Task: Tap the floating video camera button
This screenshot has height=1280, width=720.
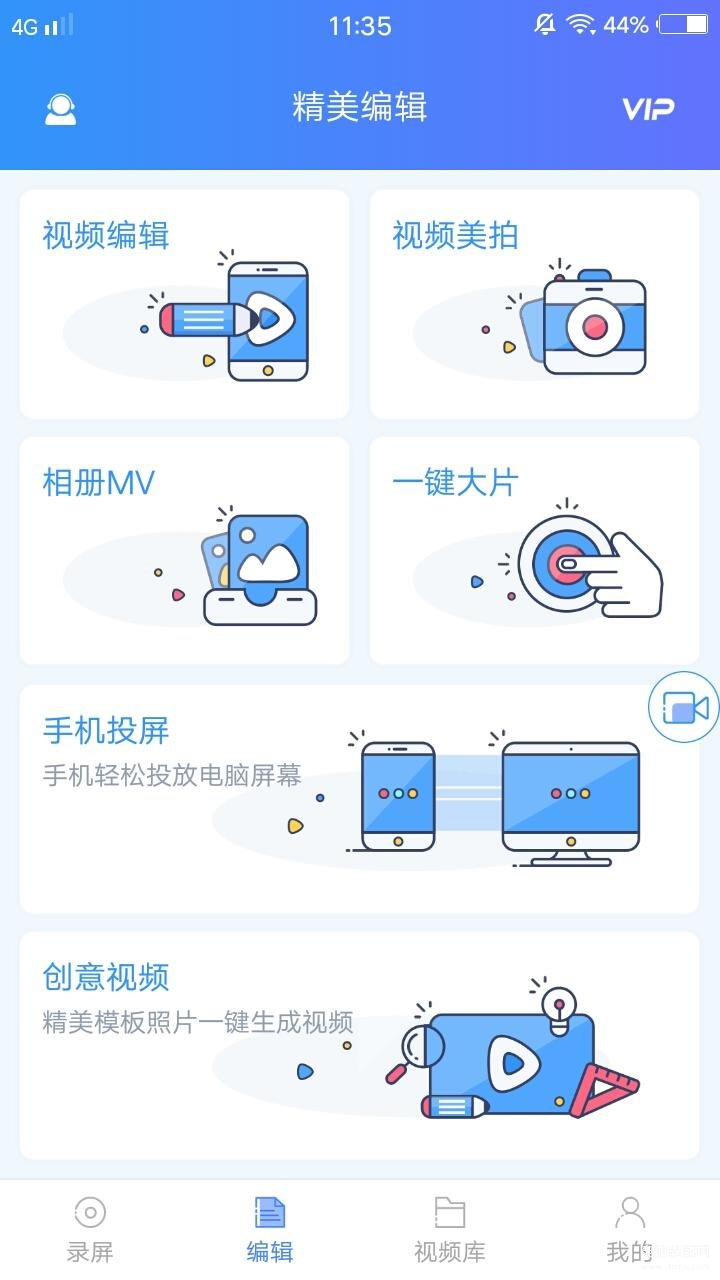Action: tap(685, 709)
